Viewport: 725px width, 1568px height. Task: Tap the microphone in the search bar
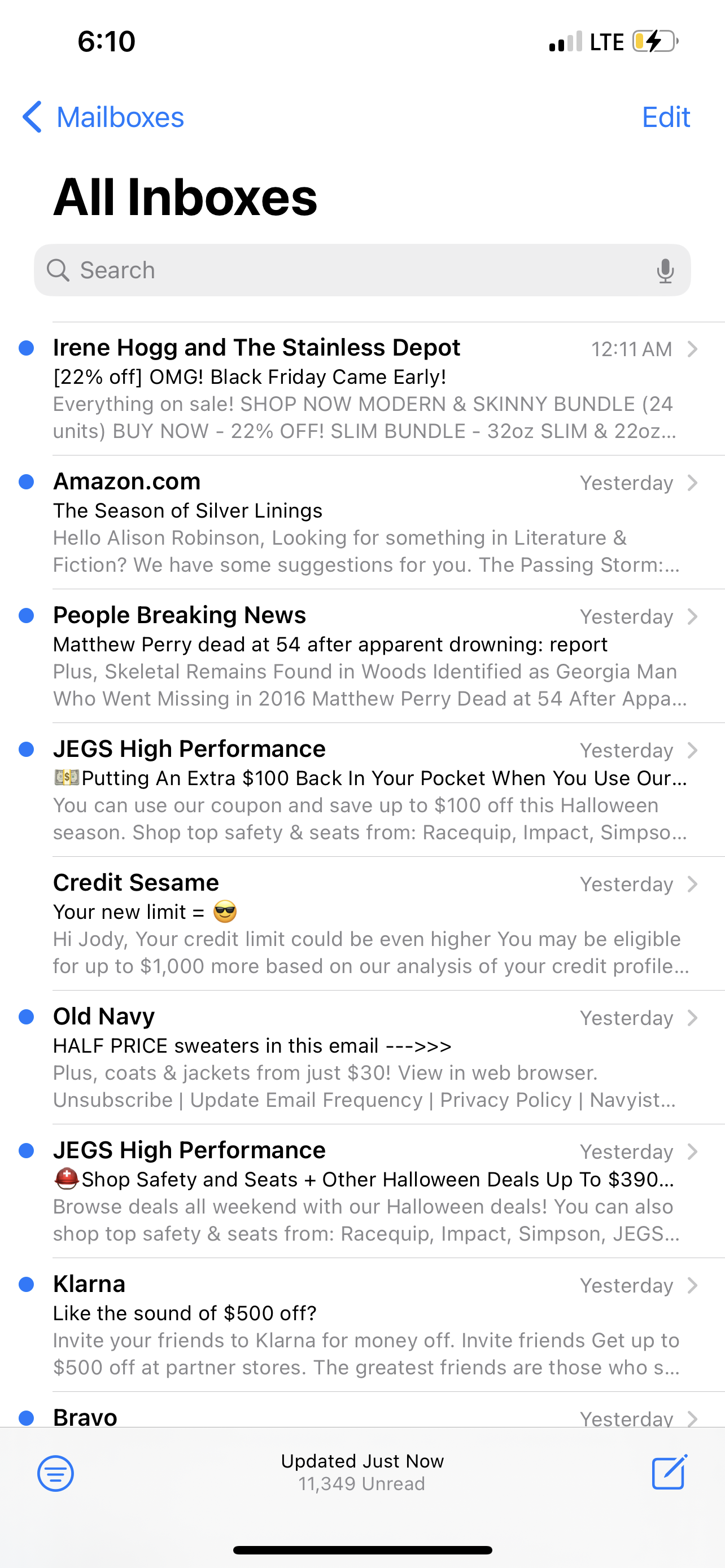pos(665,271)
